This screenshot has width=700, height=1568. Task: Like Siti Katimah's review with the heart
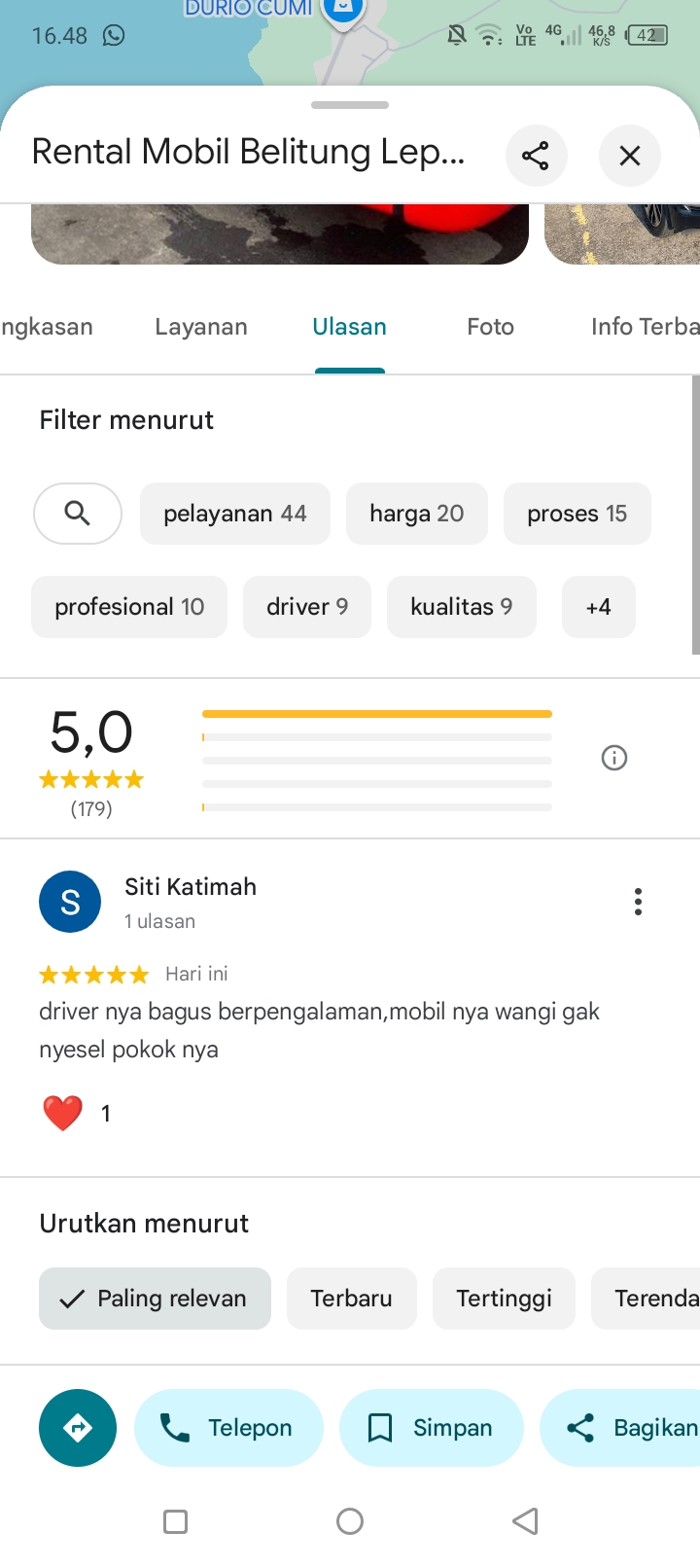click(x=63, y=1114)
